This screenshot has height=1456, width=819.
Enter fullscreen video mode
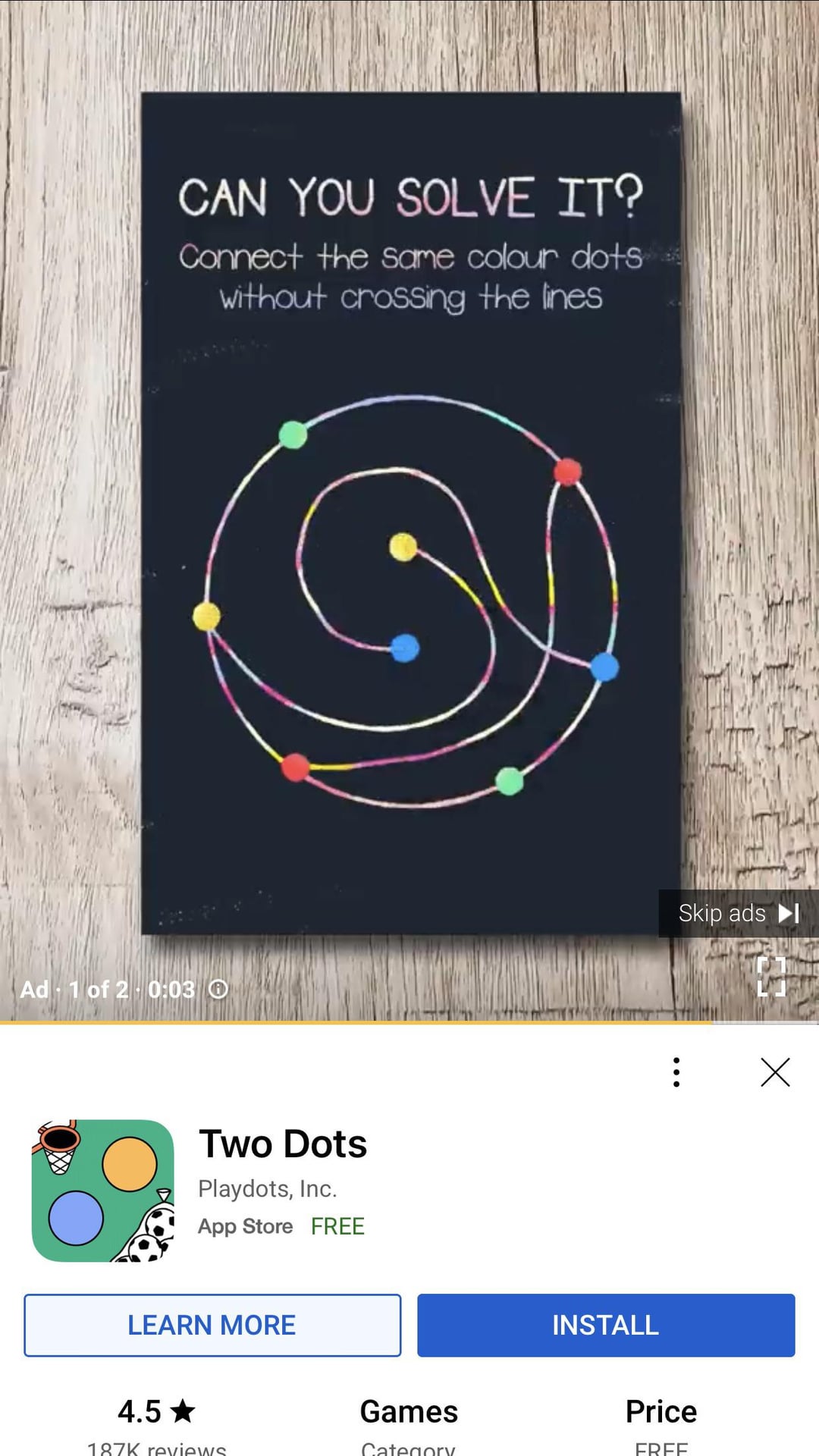(x=771, y=977)
